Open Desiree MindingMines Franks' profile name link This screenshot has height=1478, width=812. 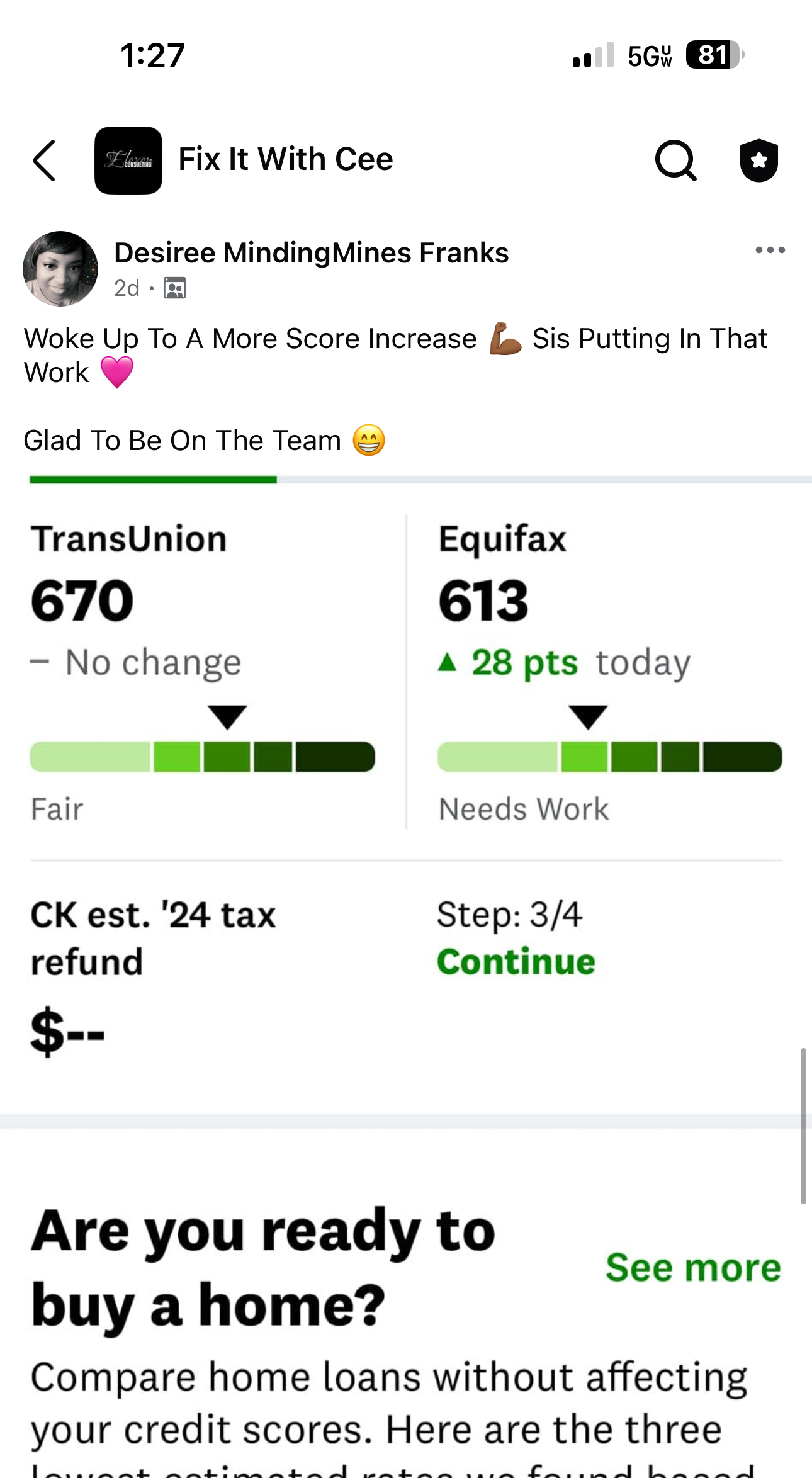pos(311,253)
